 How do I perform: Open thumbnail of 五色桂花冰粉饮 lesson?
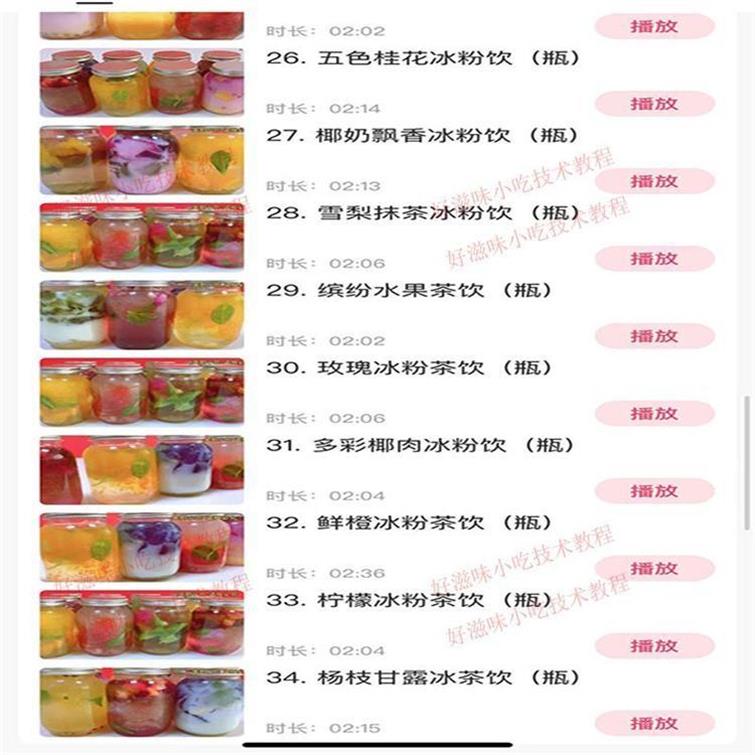[141, 83]
